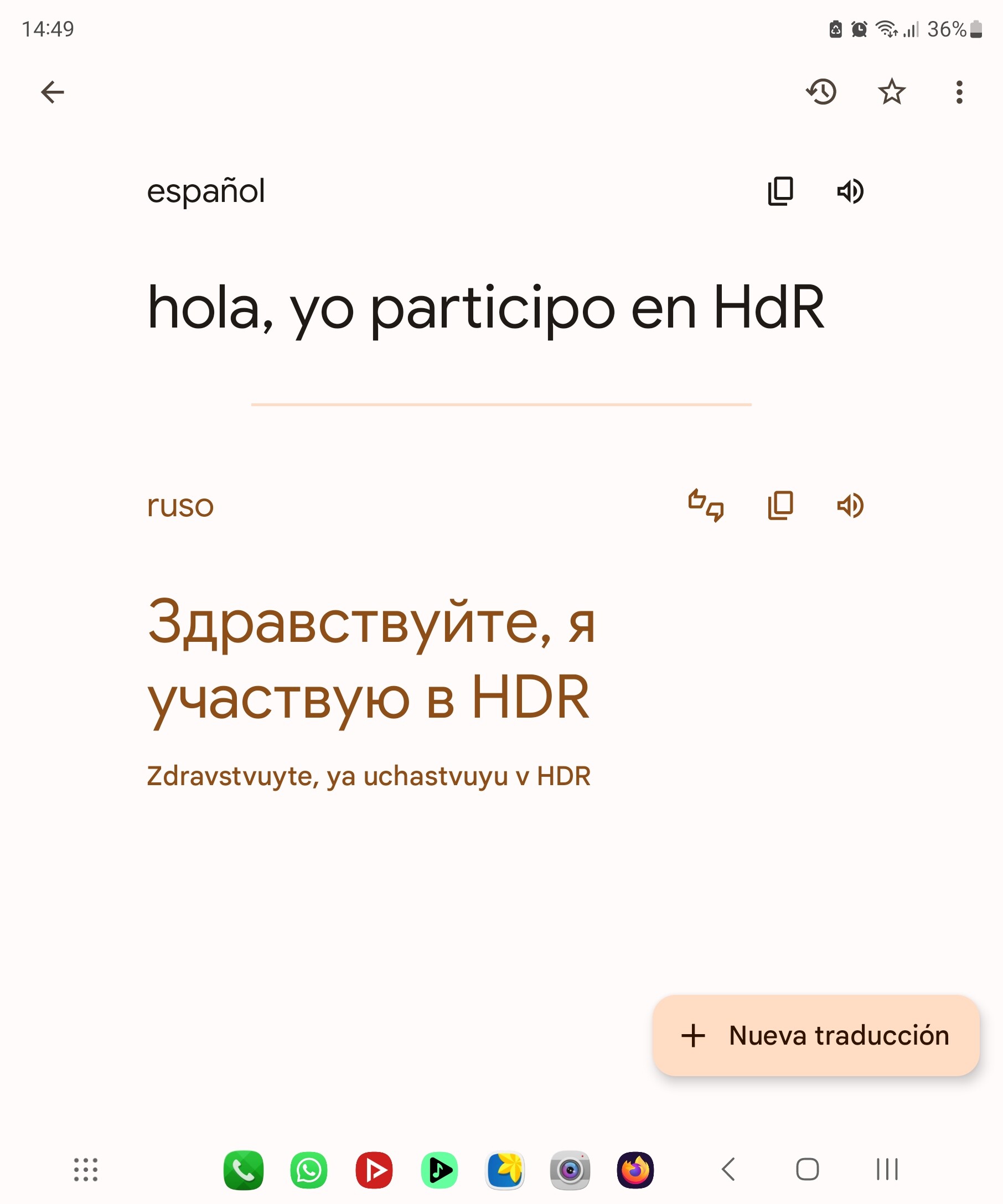Go to the home screen

pyautogui.click(x=807, y=1170)
